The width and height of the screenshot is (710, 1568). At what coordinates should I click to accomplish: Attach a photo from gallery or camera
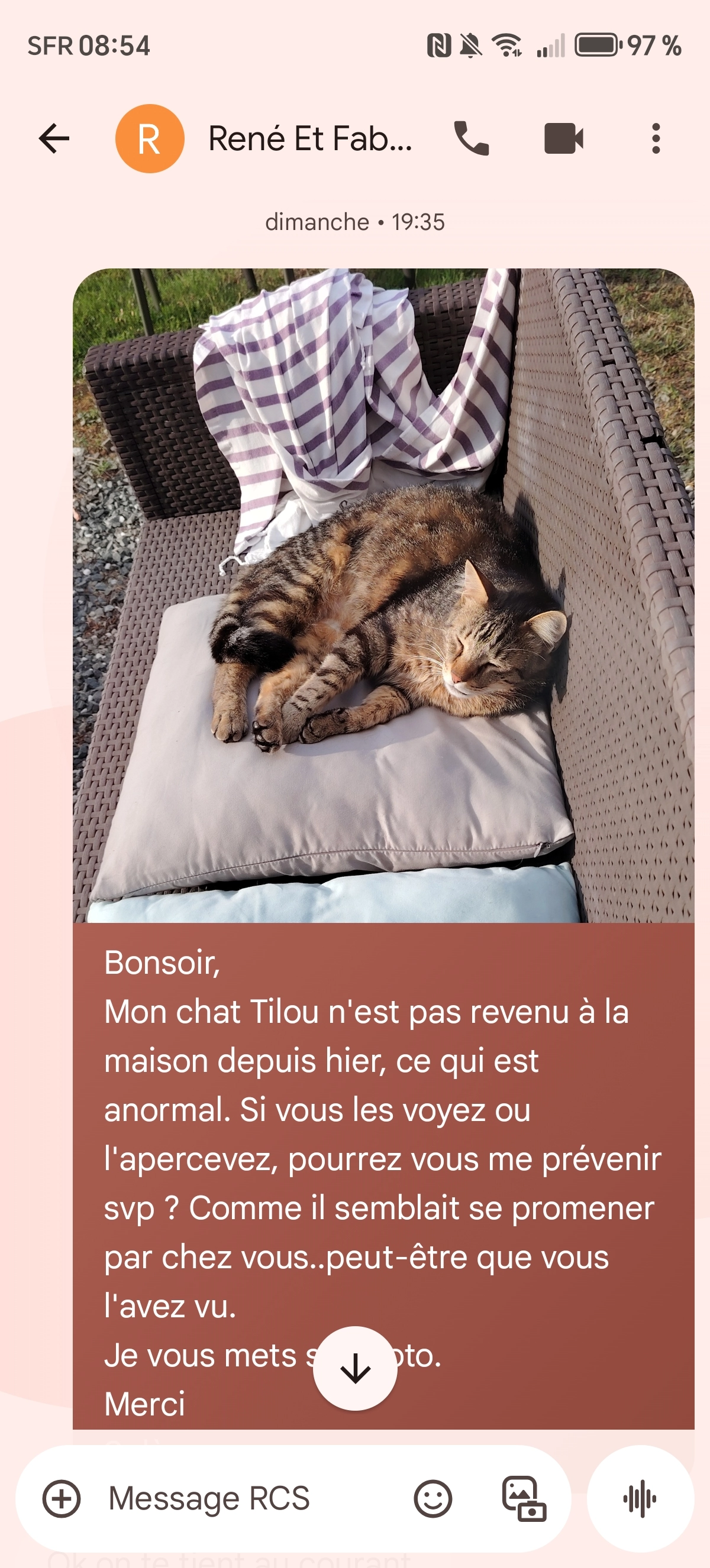[524, 1499]
